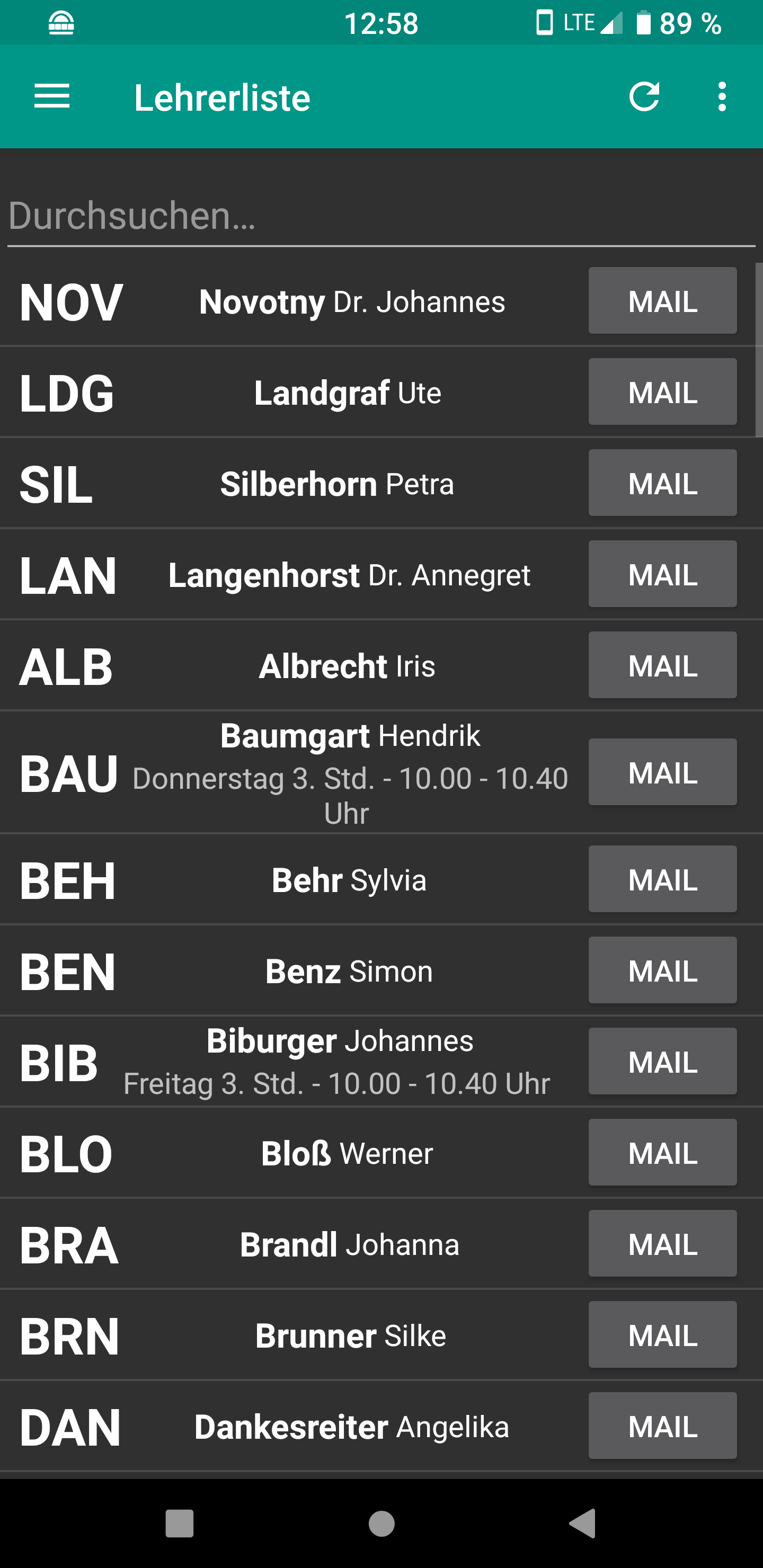Image resolution: width=763 pixels, height=1568 pixels.
Task: Tap the MAIL button for Behr Sylvia
Action: click(x=662, y=879)
